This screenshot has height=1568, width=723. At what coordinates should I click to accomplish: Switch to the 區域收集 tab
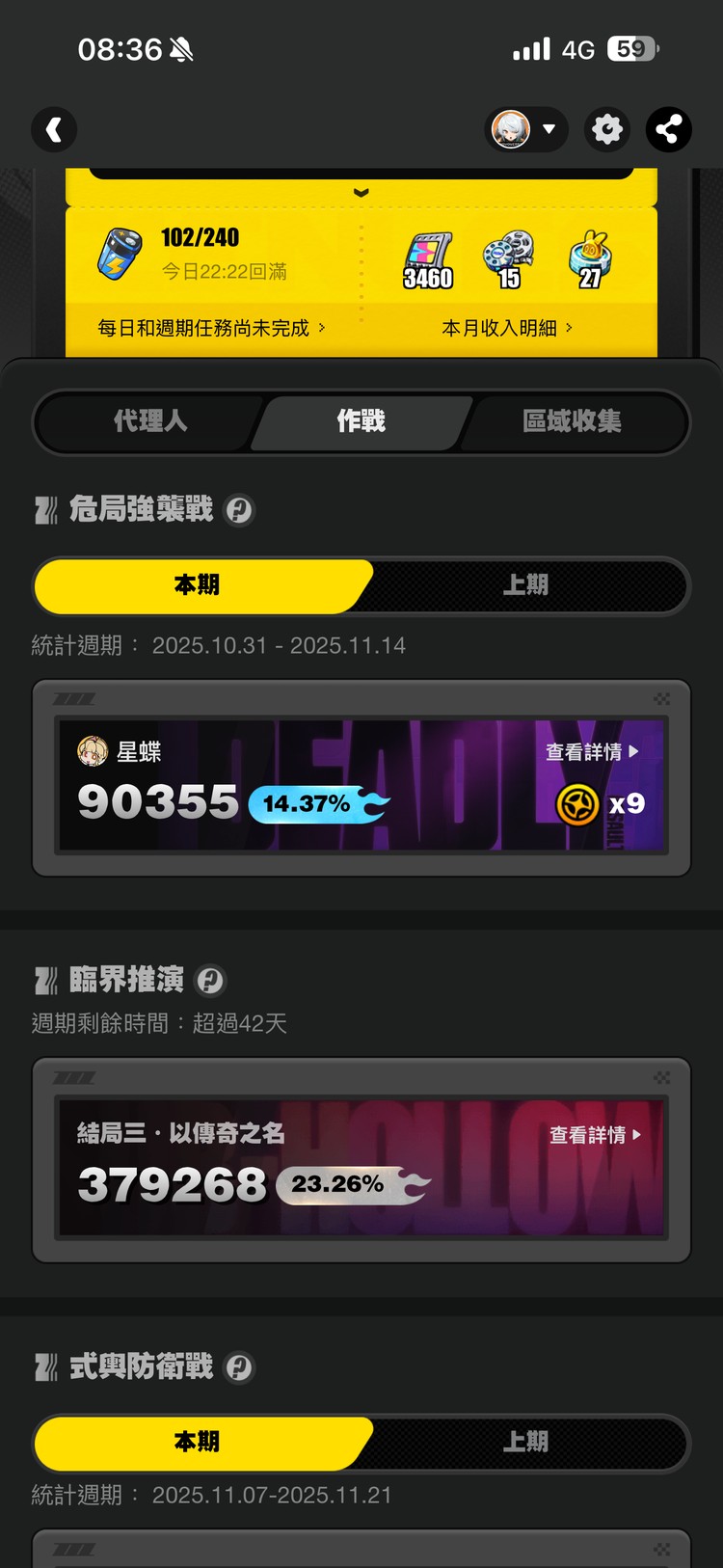tap(572, 420)
